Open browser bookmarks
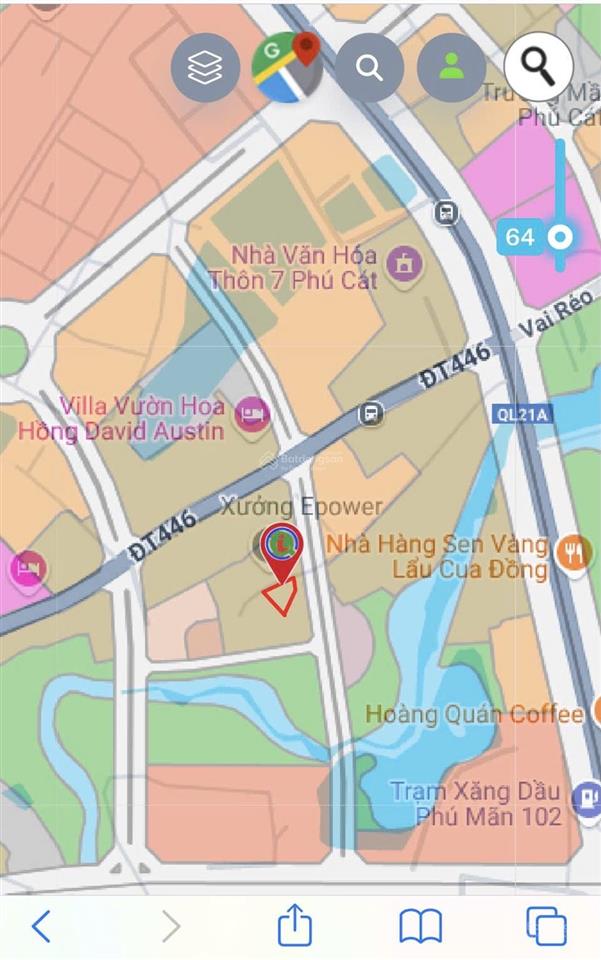The width and height of the screenshot is (601, 960). (x=420, y=925)
